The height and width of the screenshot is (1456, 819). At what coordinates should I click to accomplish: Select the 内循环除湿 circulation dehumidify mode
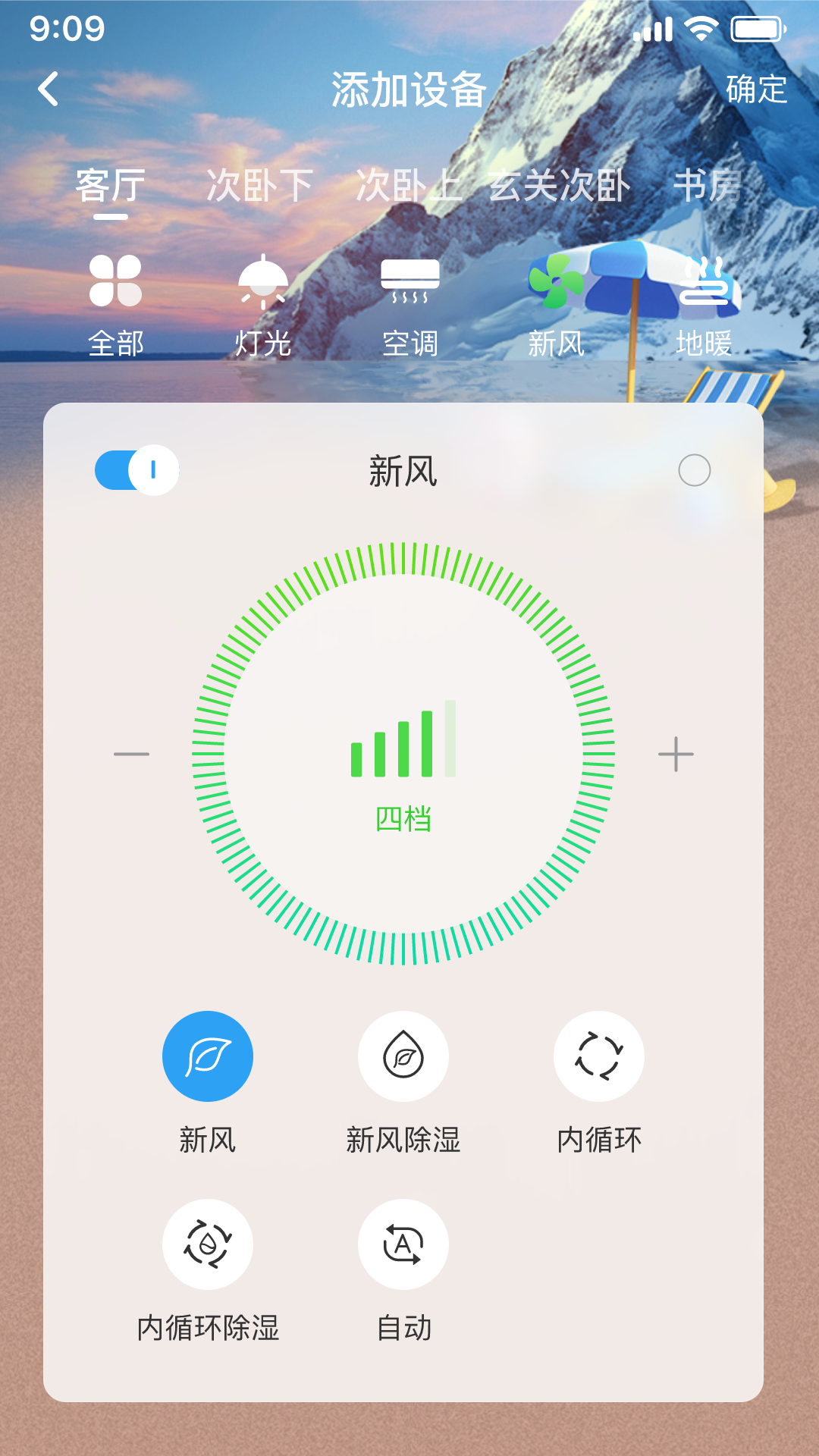pyautogui.click(x=207, y=1244)
